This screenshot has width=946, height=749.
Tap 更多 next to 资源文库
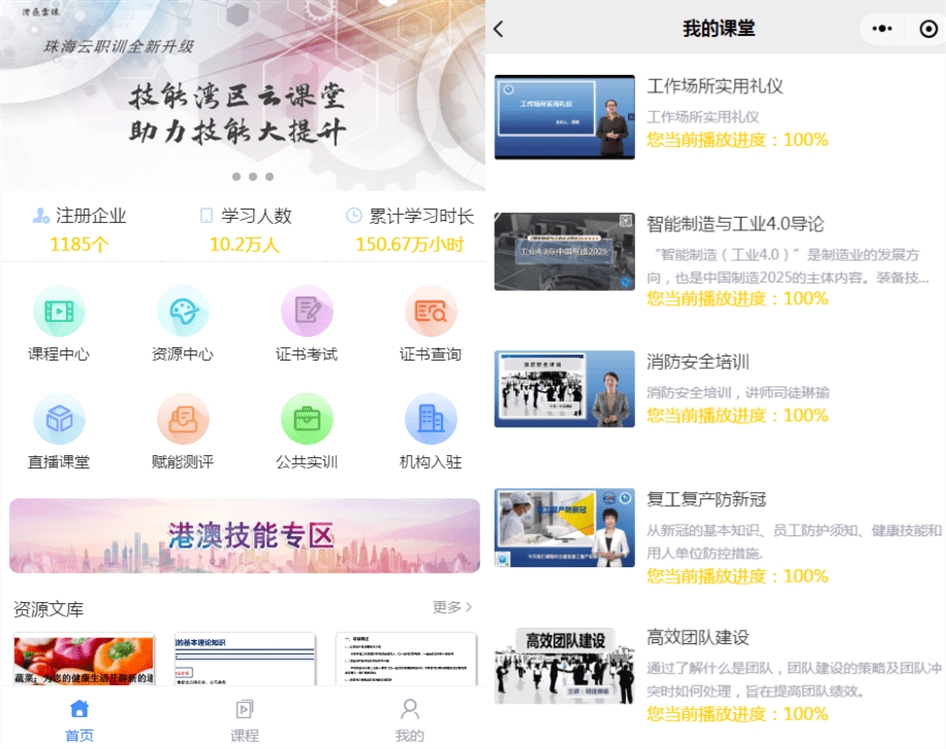point(452,607)
